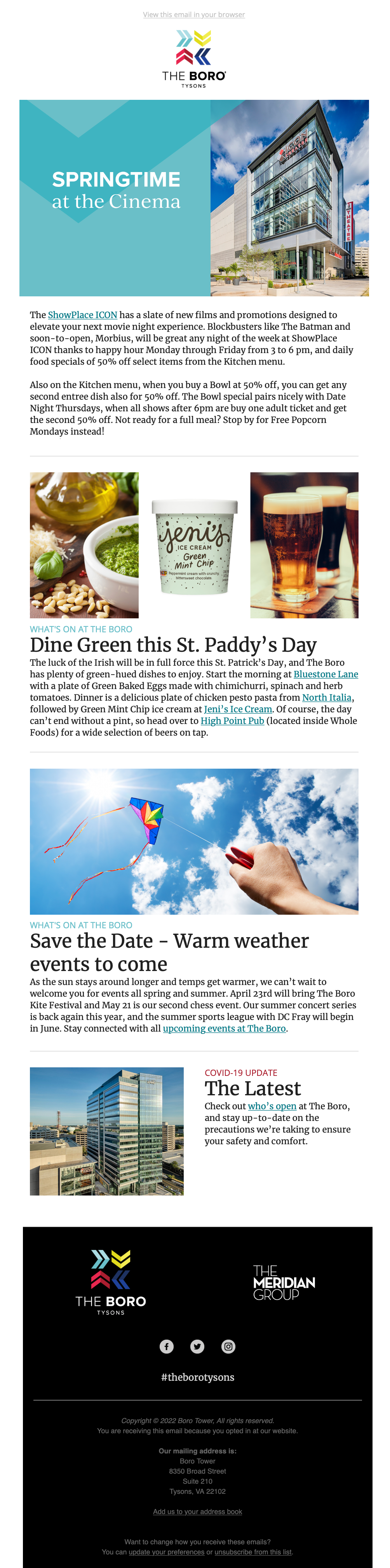The height and width of the screenshot is (1568, 390).
Task: Open The Boro's Instagram icon
Action: (x=228, y=1347)
